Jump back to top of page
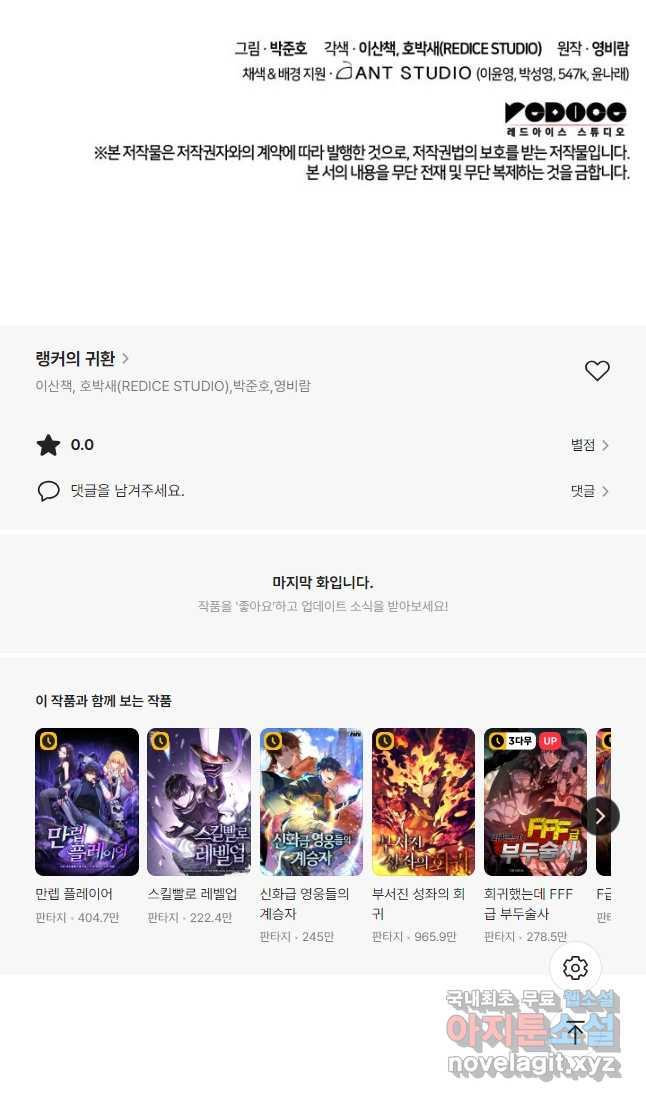The height and width of the screenshot is (1102, 646). tap(575, 1032)
